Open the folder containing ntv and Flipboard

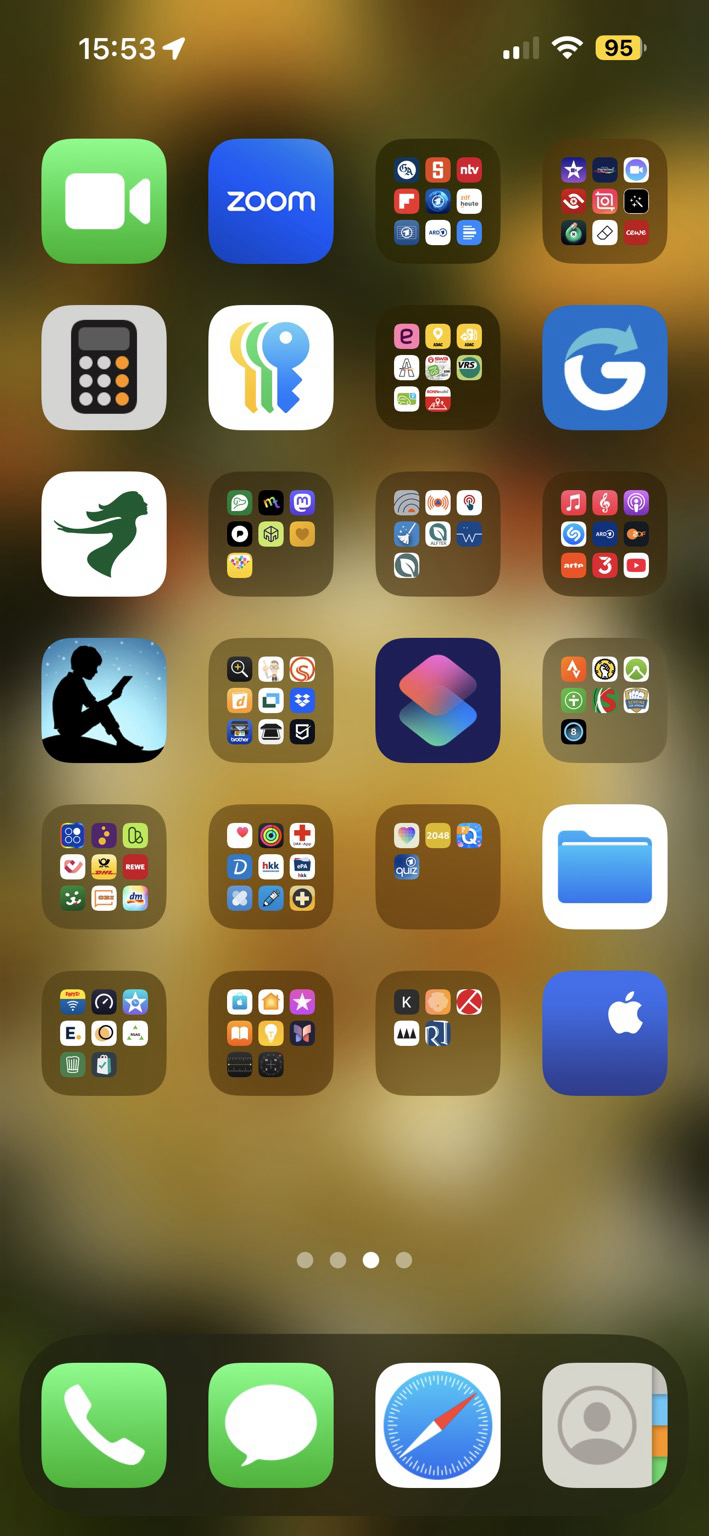[438, 201]
